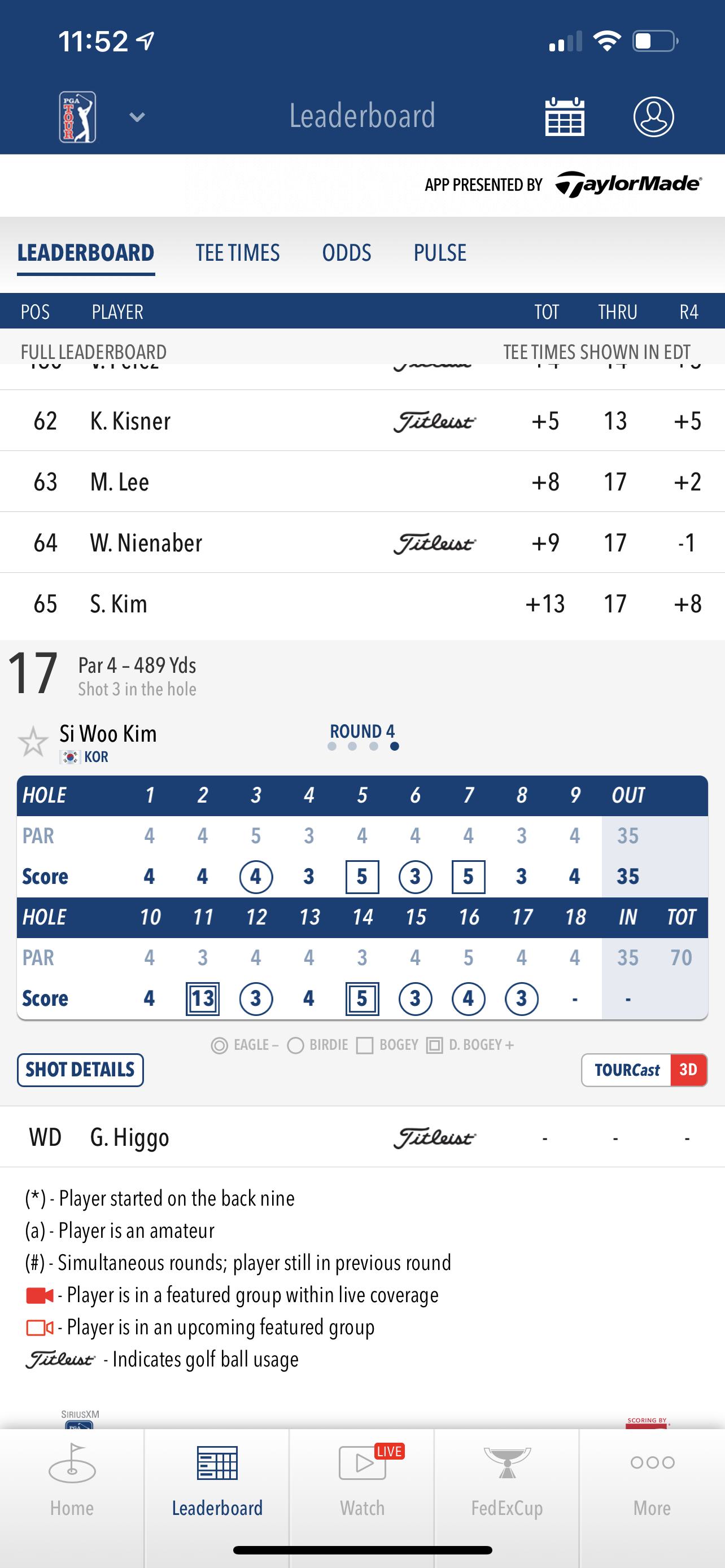
Task: Switch to the Tee Times tab
Action: point(237,253)
